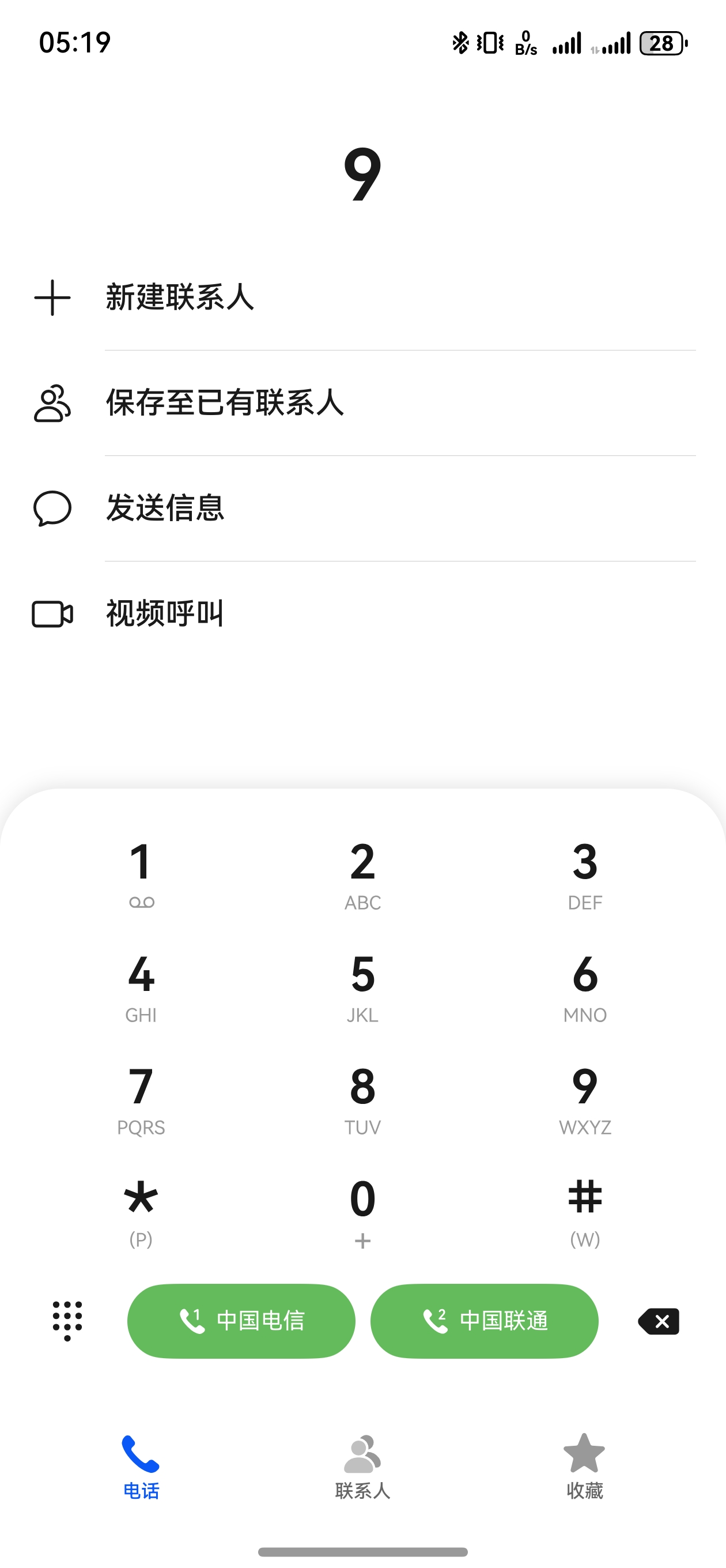The height and width of the screenshot is (1568, 726).
Task: Tap 新建联系人 to create a new contact
Action: [x=180, y=297]
